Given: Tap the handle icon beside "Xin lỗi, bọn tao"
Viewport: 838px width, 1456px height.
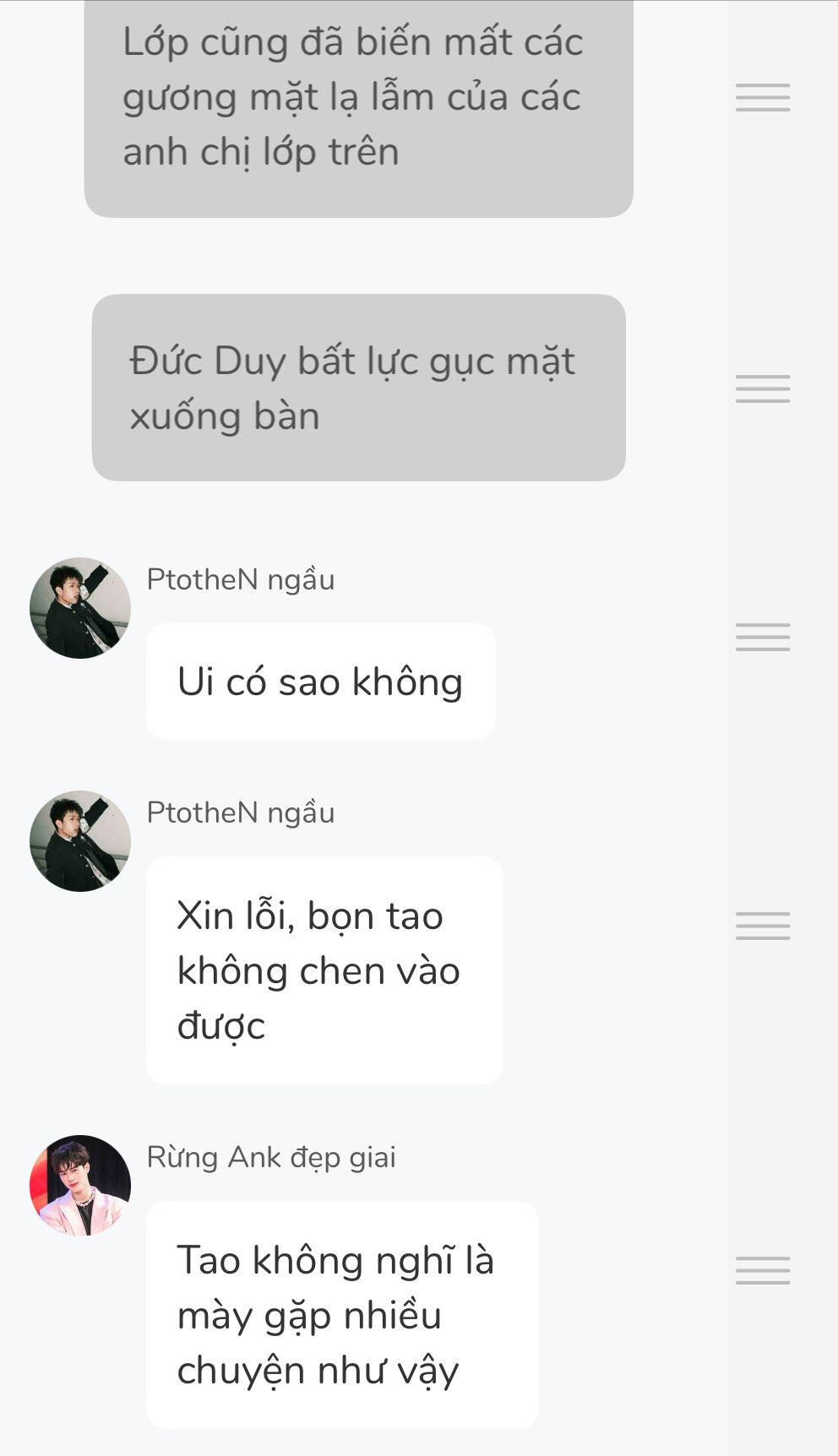Looking at the screenshot, I should point(763,926).
